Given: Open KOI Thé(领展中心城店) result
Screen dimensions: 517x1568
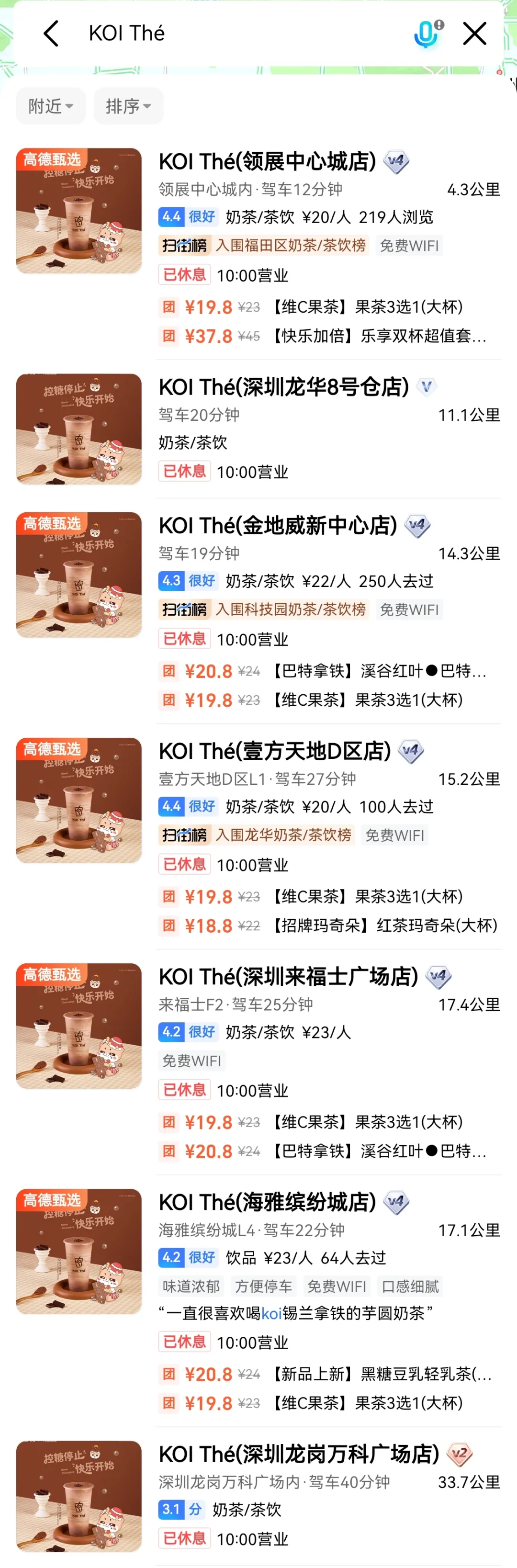Looking at the screenshot, I should [x=267, y=162].
